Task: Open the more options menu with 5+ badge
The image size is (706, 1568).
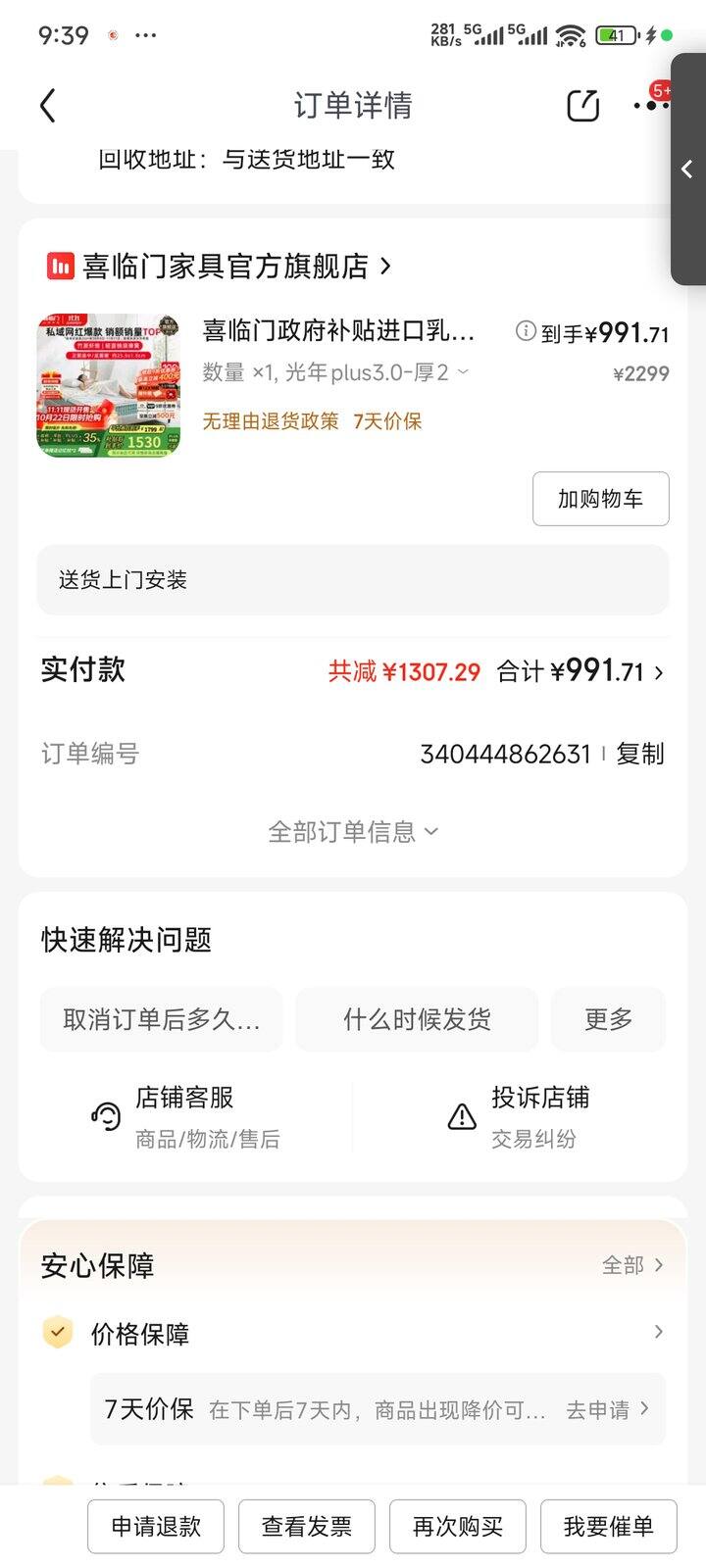Action: point(650,104)
